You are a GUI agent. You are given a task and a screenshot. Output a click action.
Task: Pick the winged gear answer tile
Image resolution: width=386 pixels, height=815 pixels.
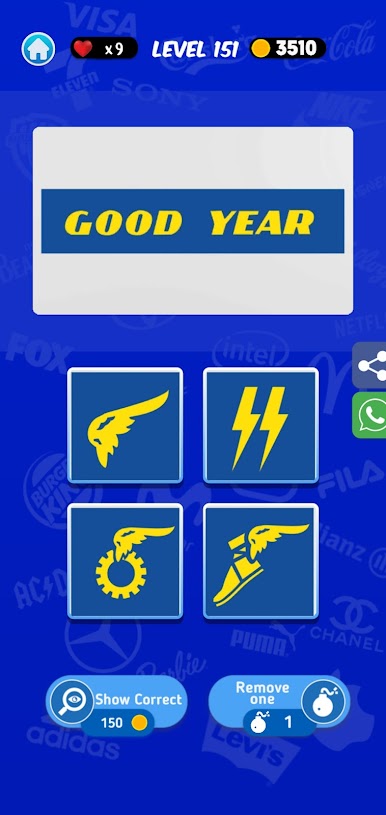pos(125,561)
